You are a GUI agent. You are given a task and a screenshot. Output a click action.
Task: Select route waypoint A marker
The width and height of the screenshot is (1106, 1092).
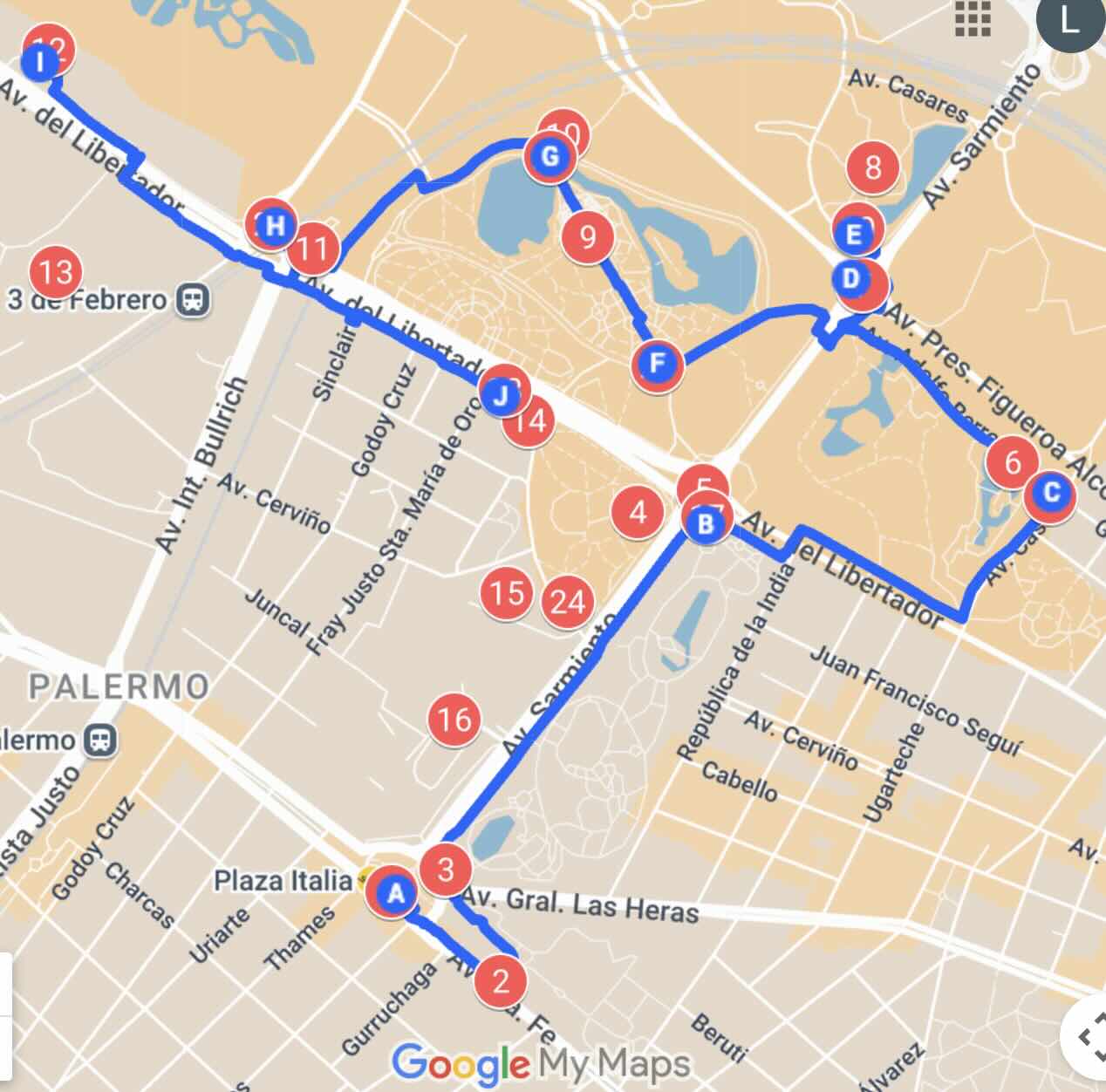pyautogui.click(x=396, y=894)
